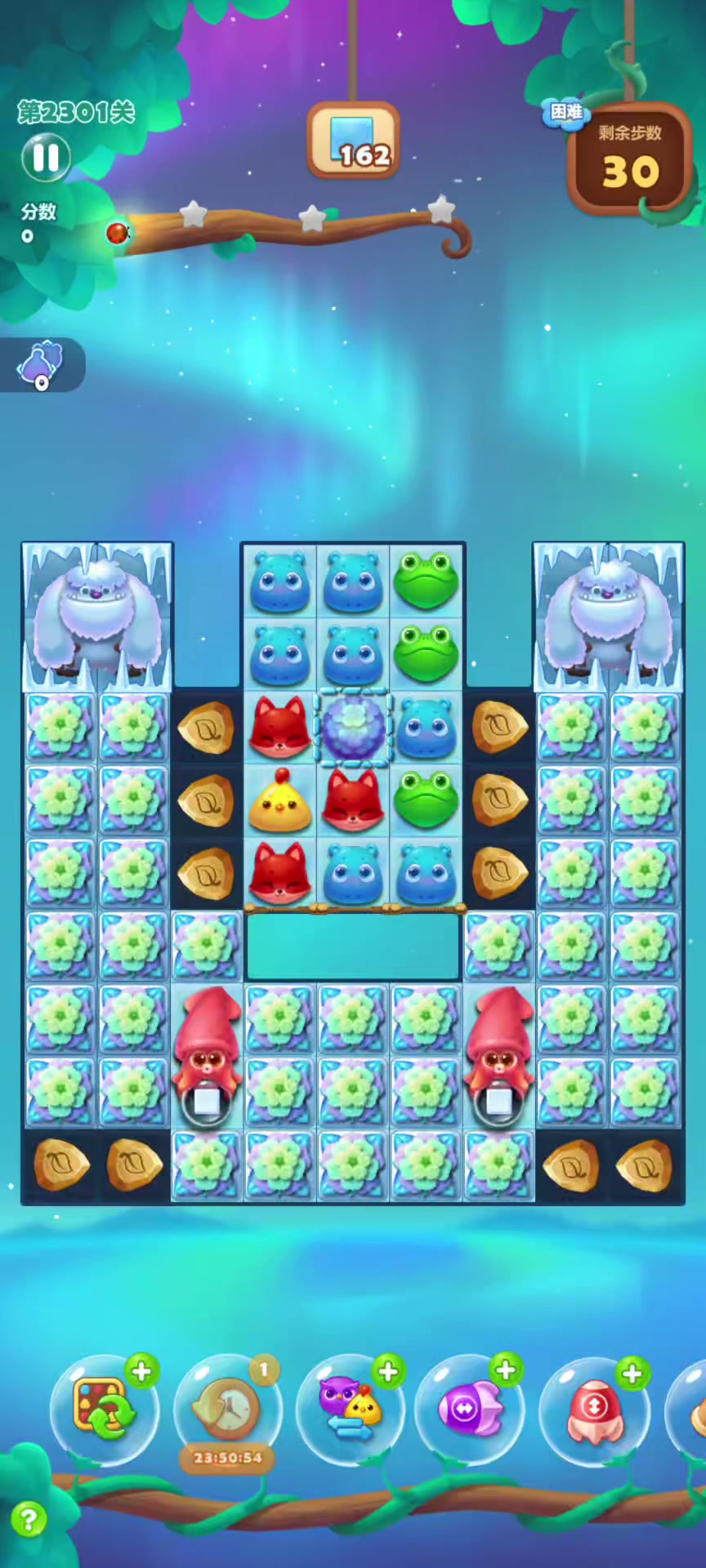
Task: Tap the left red squid character
Action: tap(208, 1053)
